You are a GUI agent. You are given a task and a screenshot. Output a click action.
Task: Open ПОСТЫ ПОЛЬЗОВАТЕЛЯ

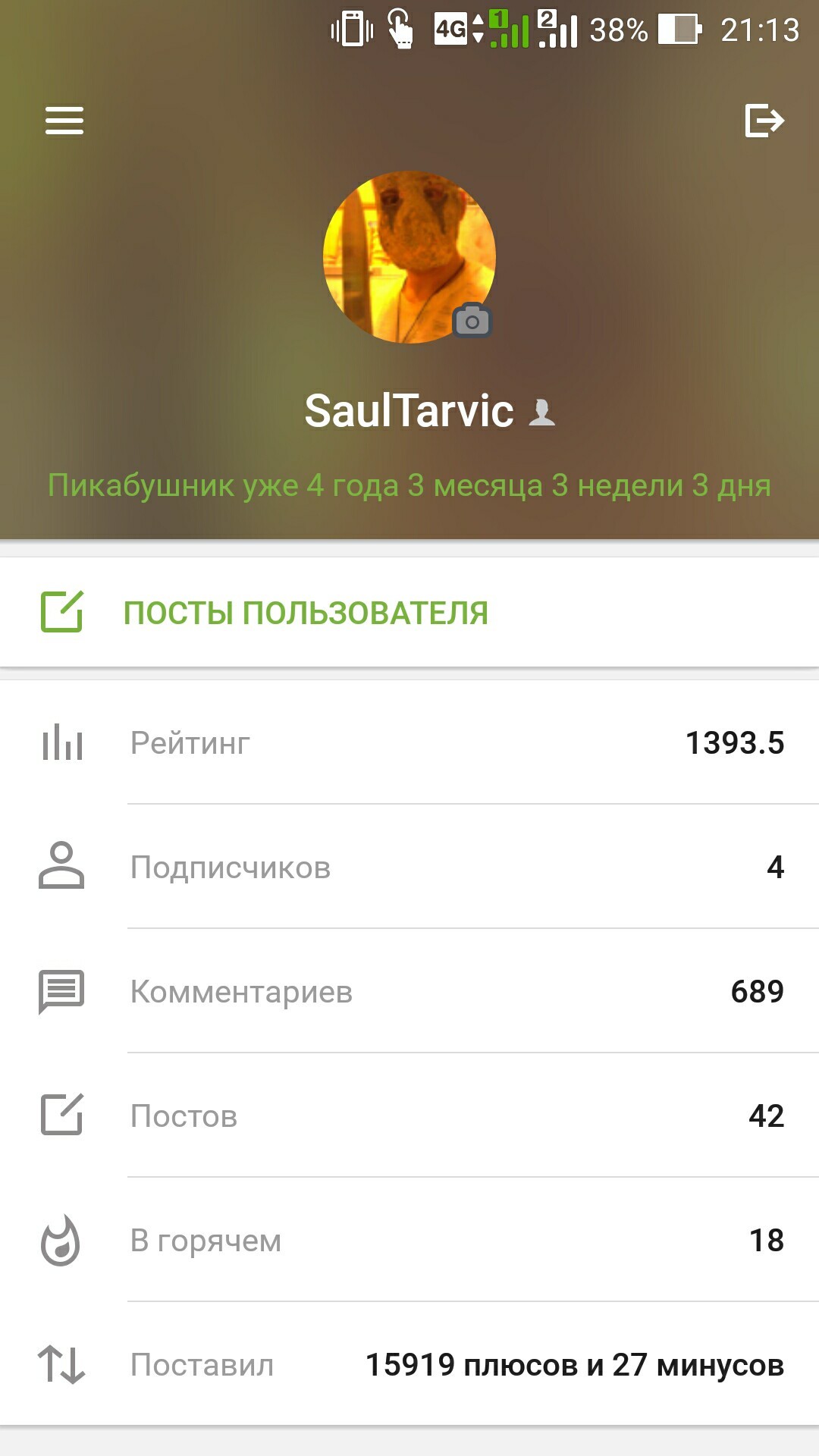(306, 613)
